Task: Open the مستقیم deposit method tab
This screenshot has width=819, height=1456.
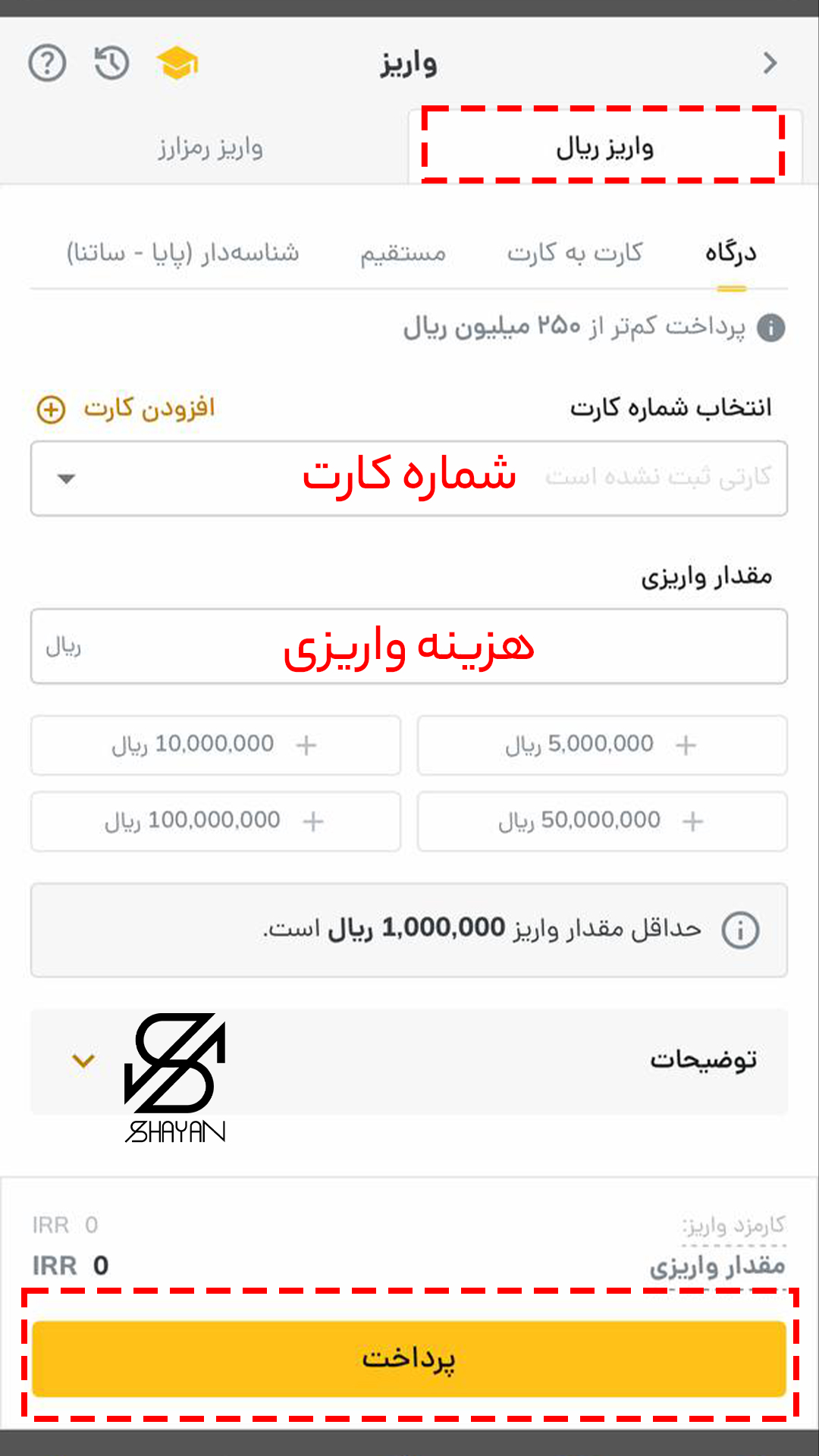Action: pyautogui.click(x=403, y=253)
